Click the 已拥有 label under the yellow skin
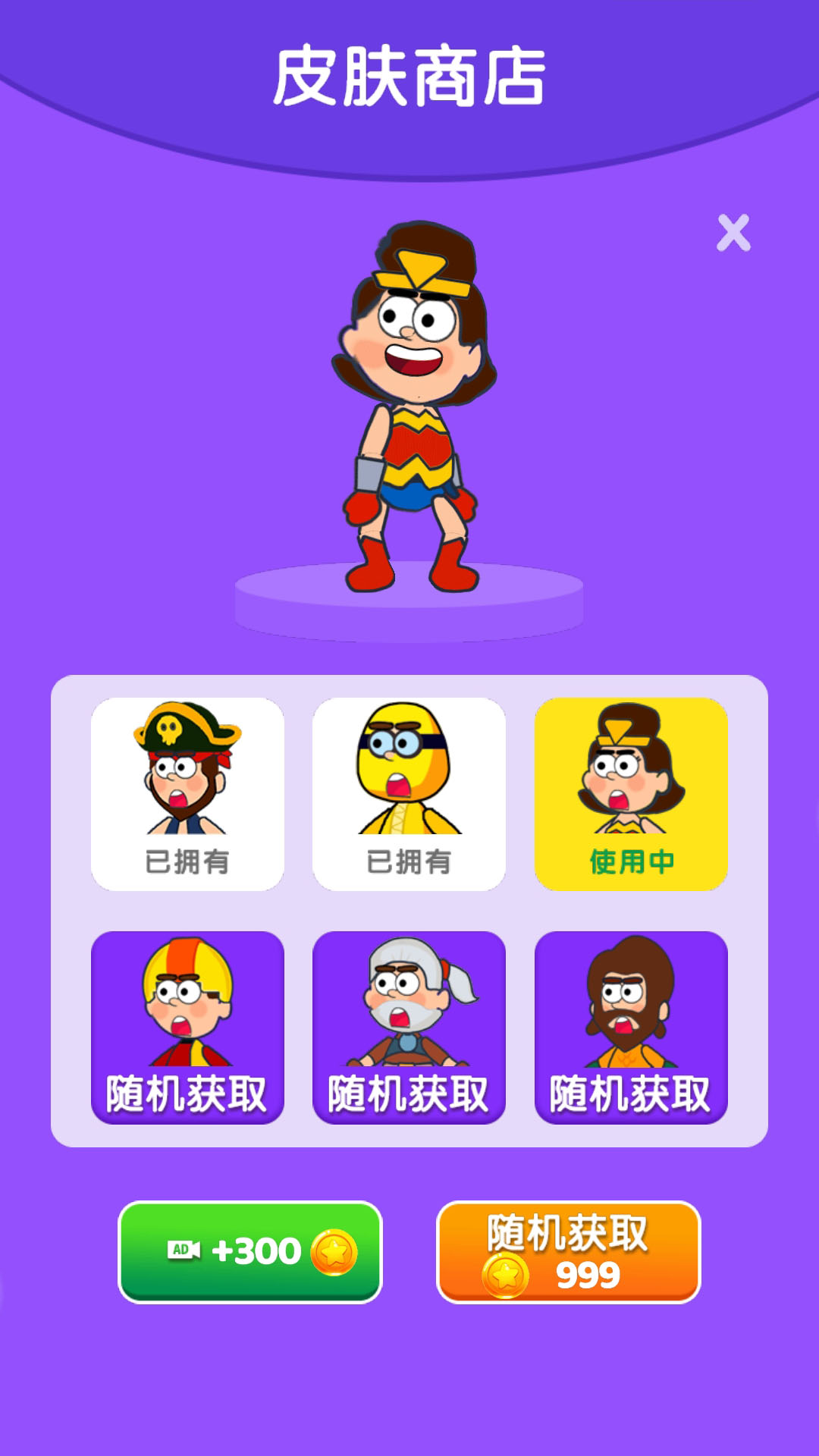This screenshot has width=819, height=1456. 409,862
